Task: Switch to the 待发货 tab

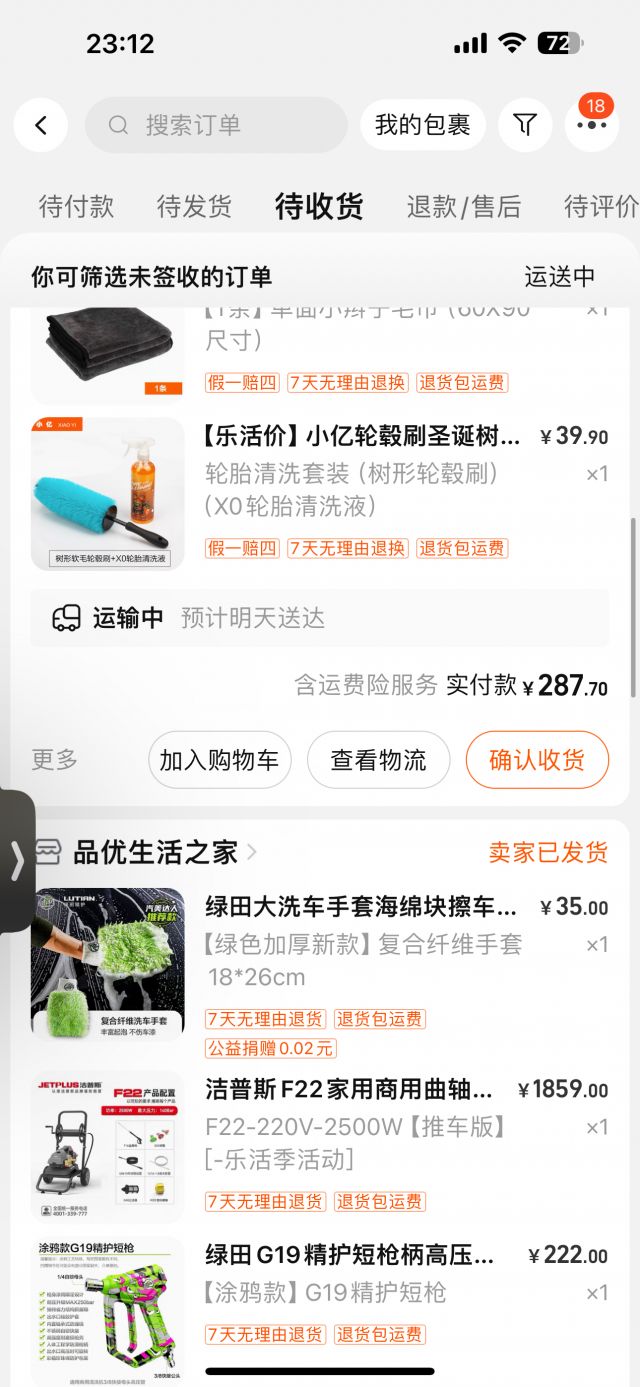Action: coord(194,207)
